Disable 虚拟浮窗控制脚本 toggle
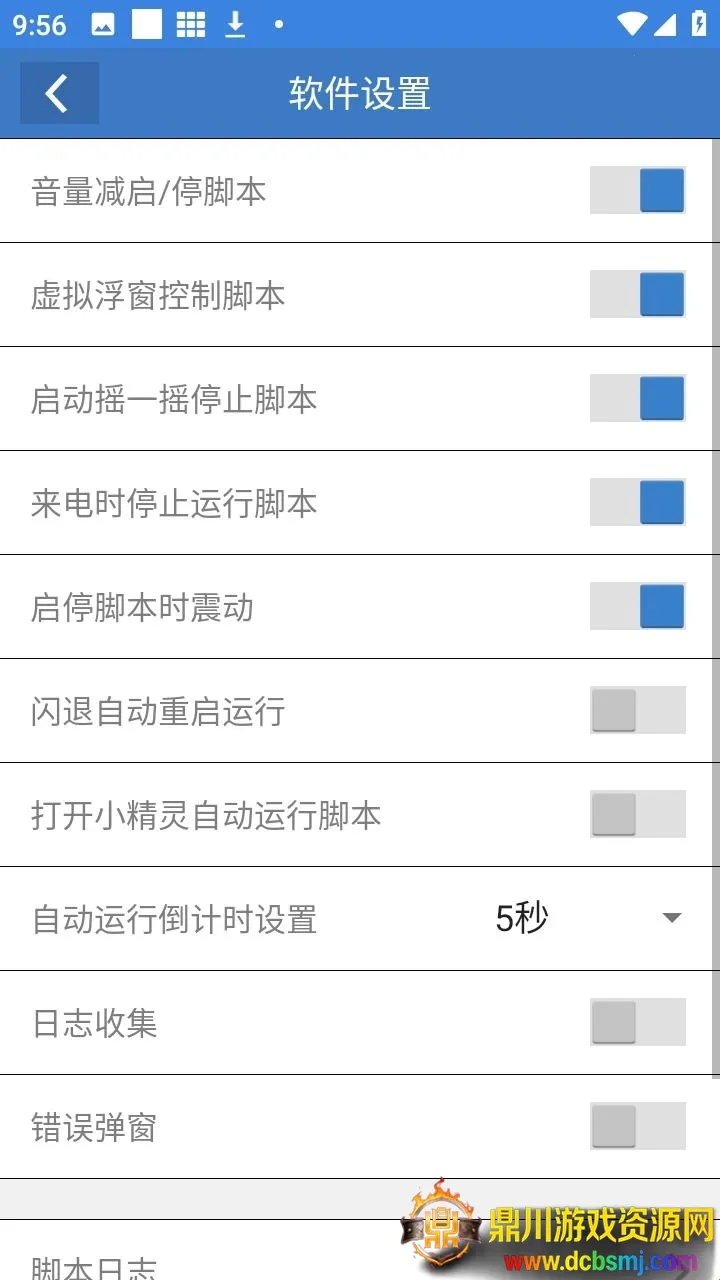 point(637,295)
